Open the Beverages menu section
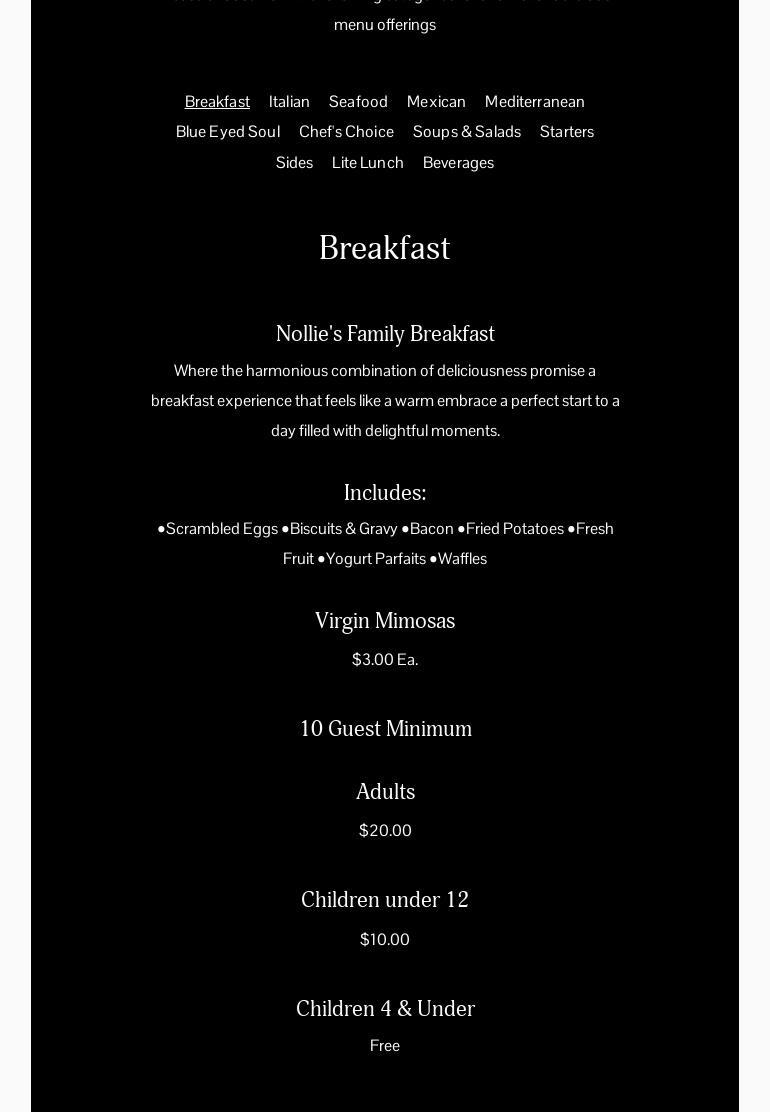The height and width of the screenshot is (1112, 770). (x=458, y=162)
